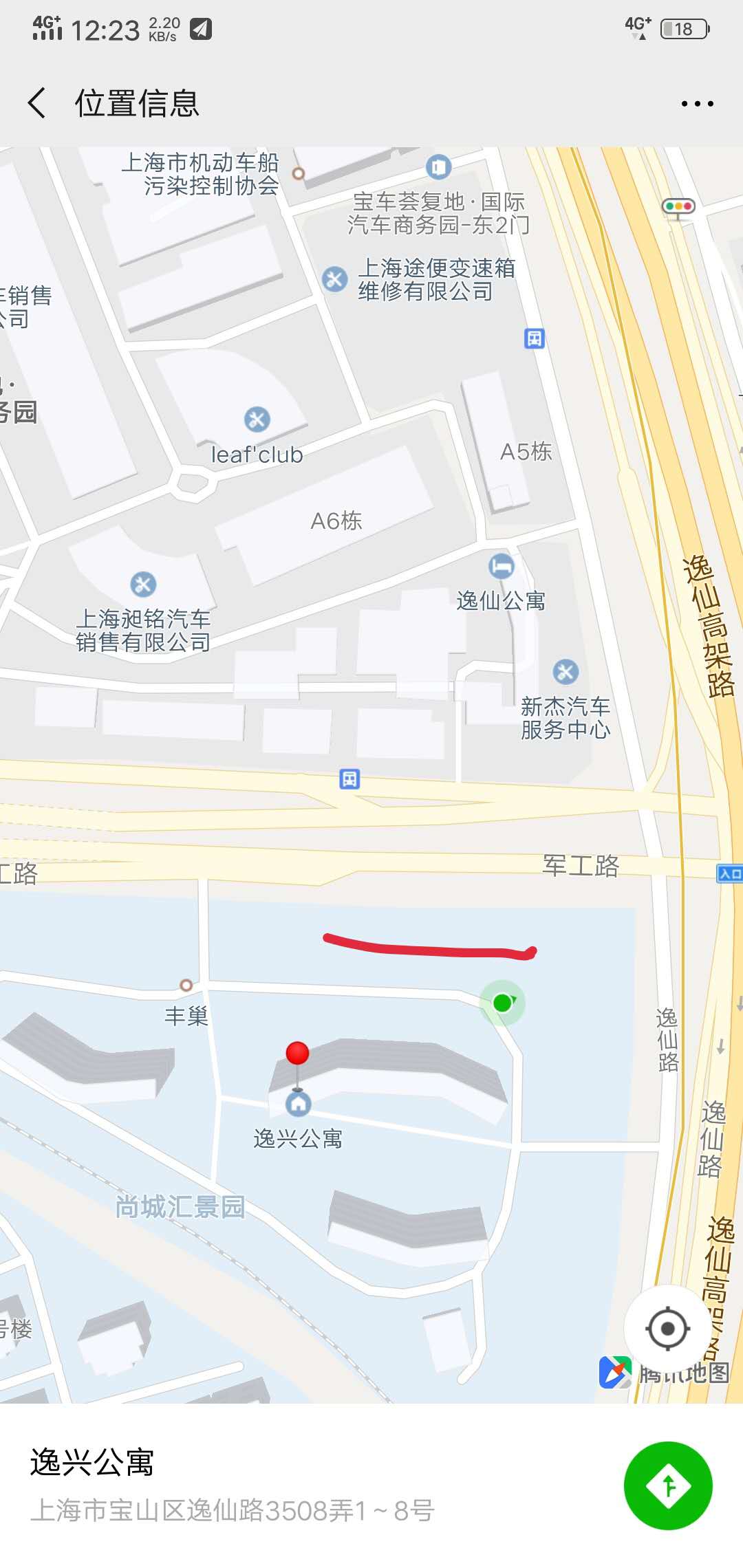Recenter map to my current location
743x1568 pixels.
(x=667, y=1328)
